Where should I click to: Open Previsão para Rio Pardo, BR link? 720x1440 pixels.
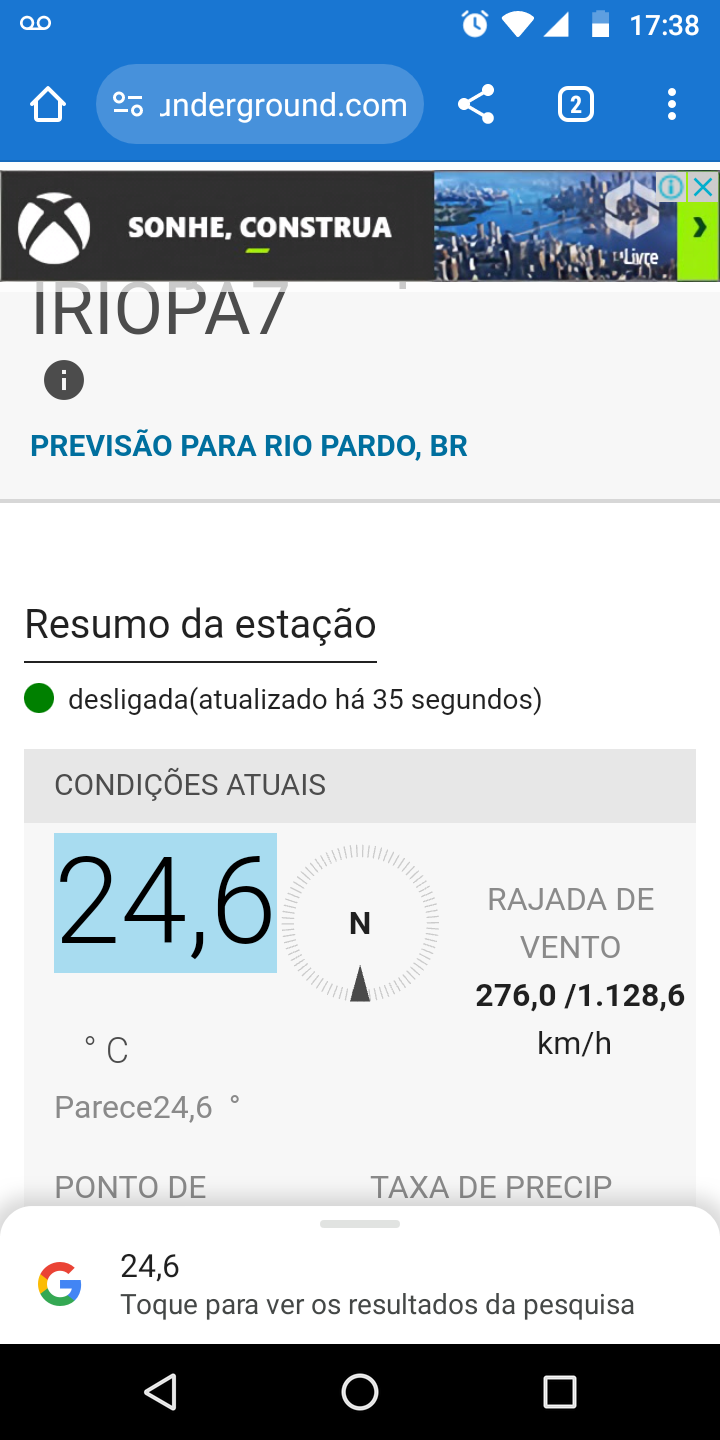[249, 446]
